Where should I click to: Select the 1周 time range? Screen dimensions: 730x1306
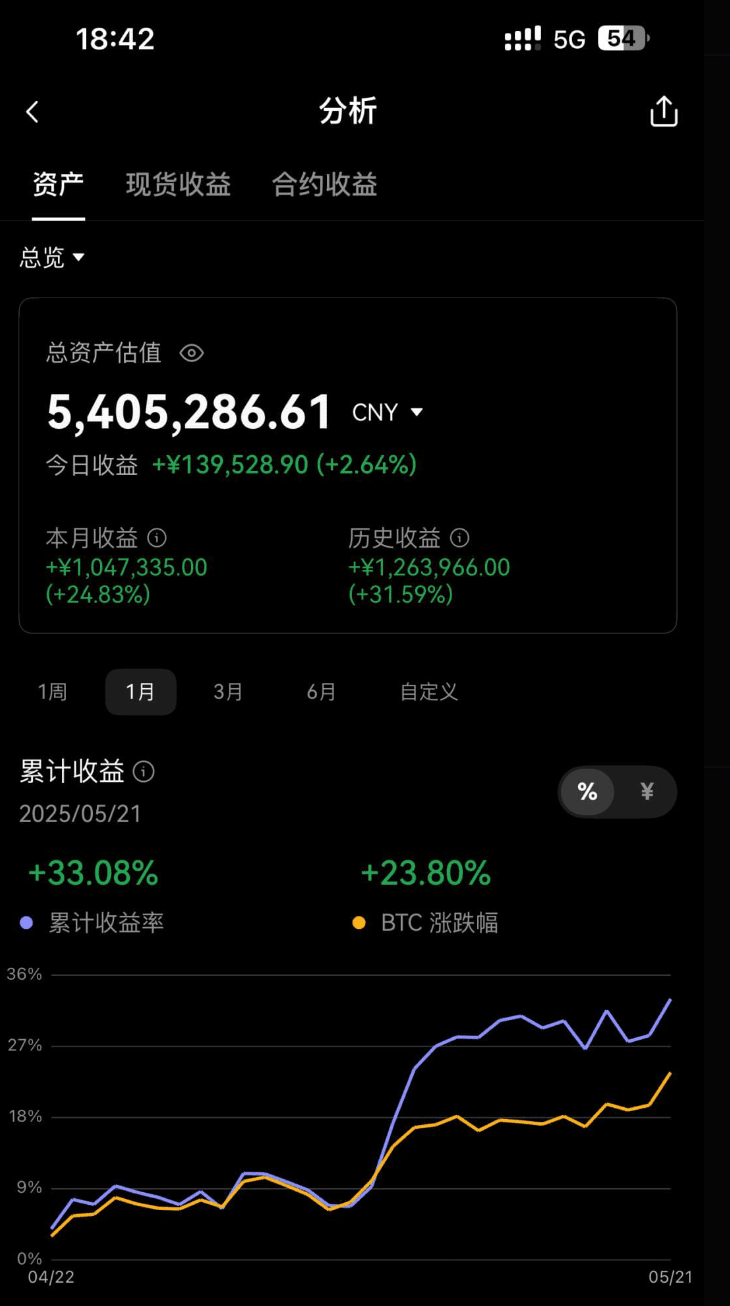pyautogui.click(x=52, y=692)
